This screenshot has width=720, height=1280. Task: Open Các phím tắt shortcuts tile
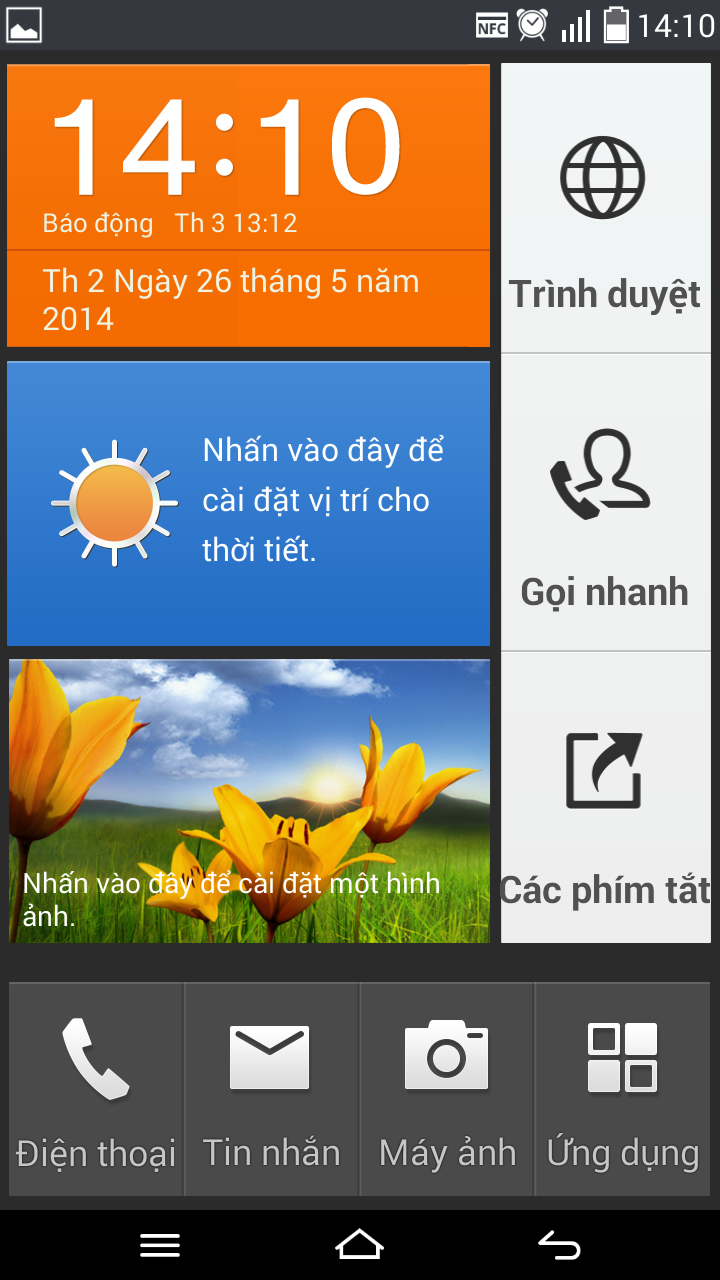coord(605,797)
